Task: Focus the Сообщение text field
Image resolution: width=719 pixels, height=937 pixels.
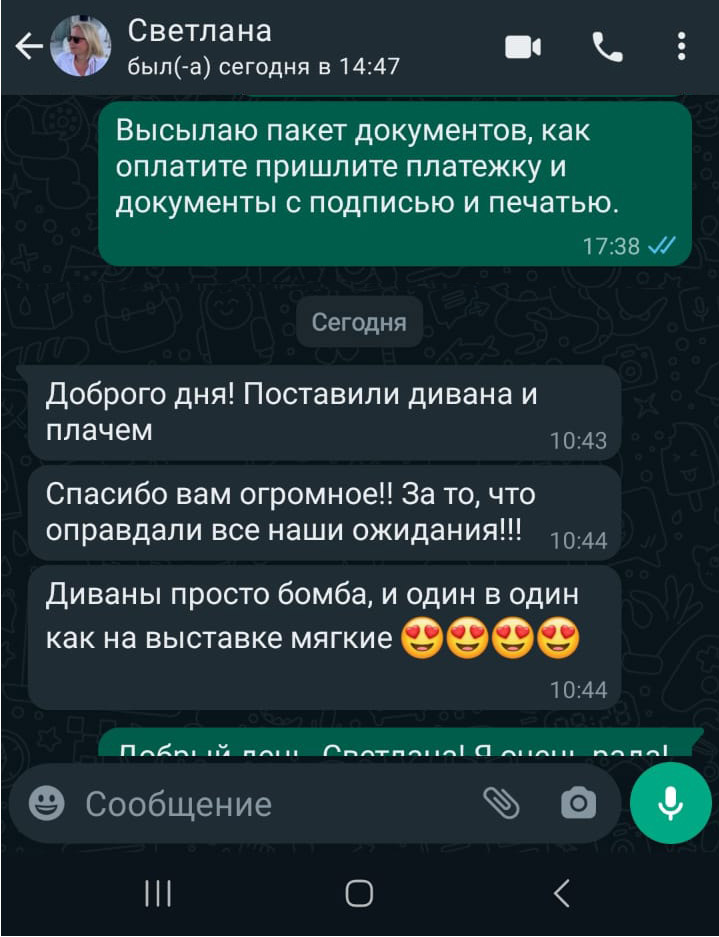Action: [270, 803]
